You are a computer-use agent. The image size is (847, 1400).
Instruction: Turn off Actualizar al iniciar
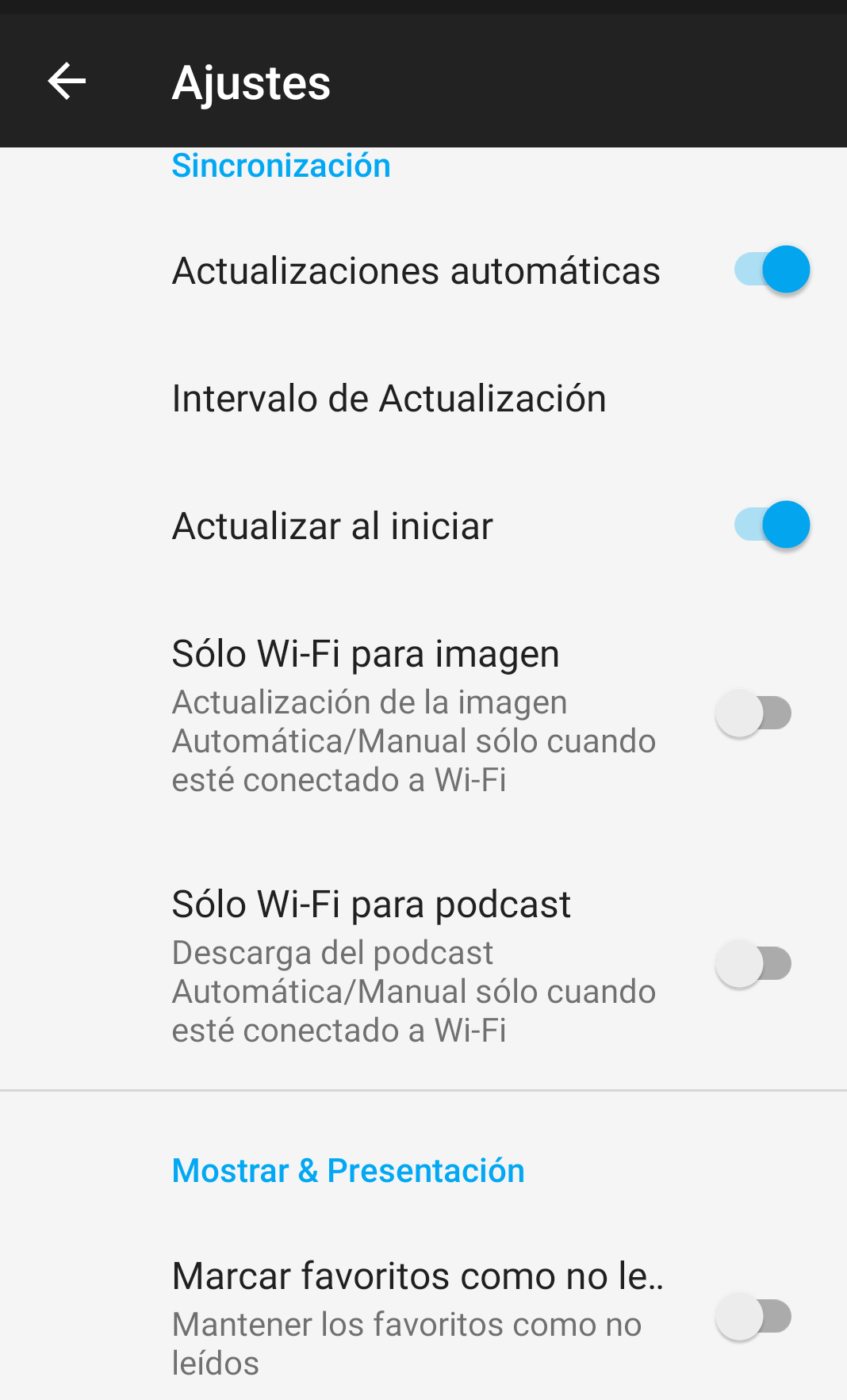[x=771, y=525]
